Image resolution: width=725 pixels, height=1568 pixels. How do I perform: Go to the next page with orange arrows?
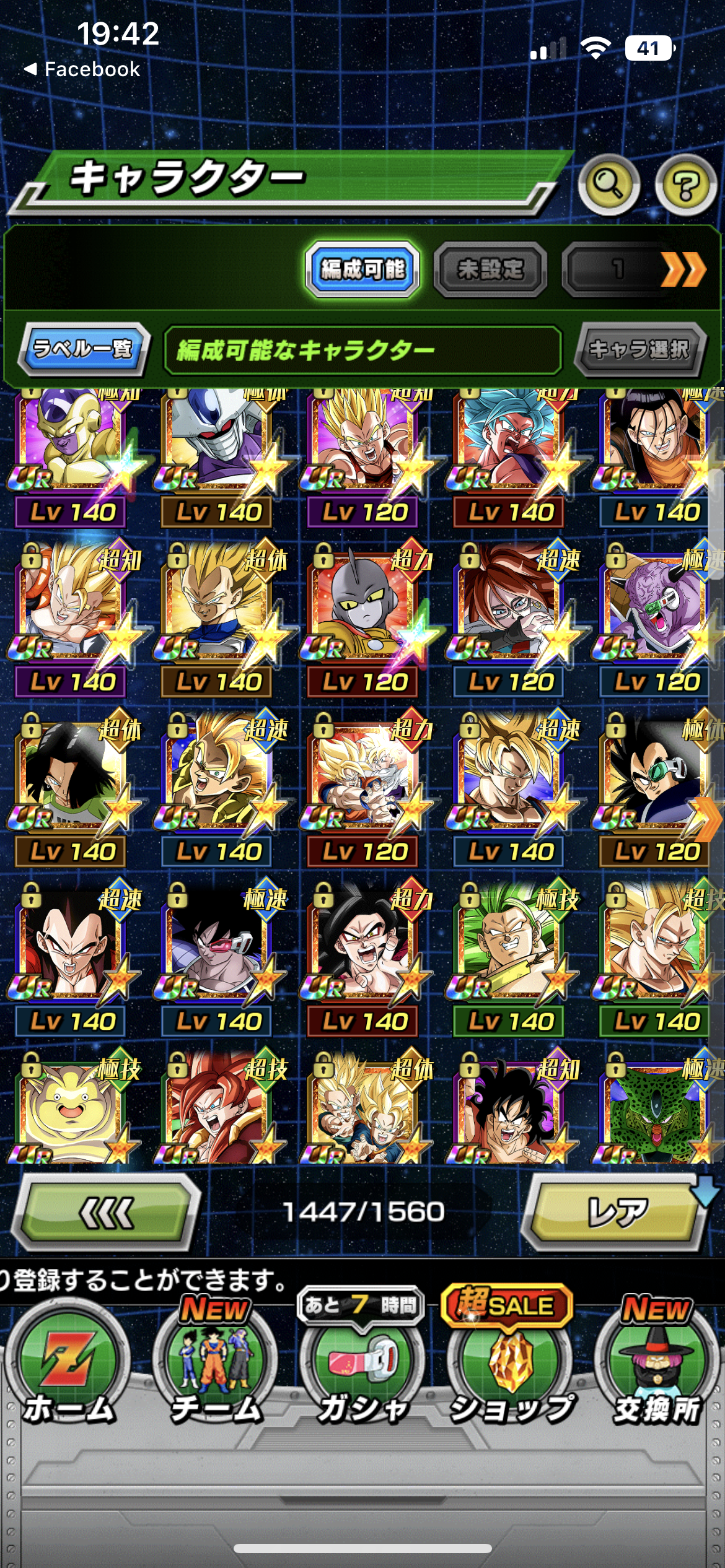(x=683, y=269)
